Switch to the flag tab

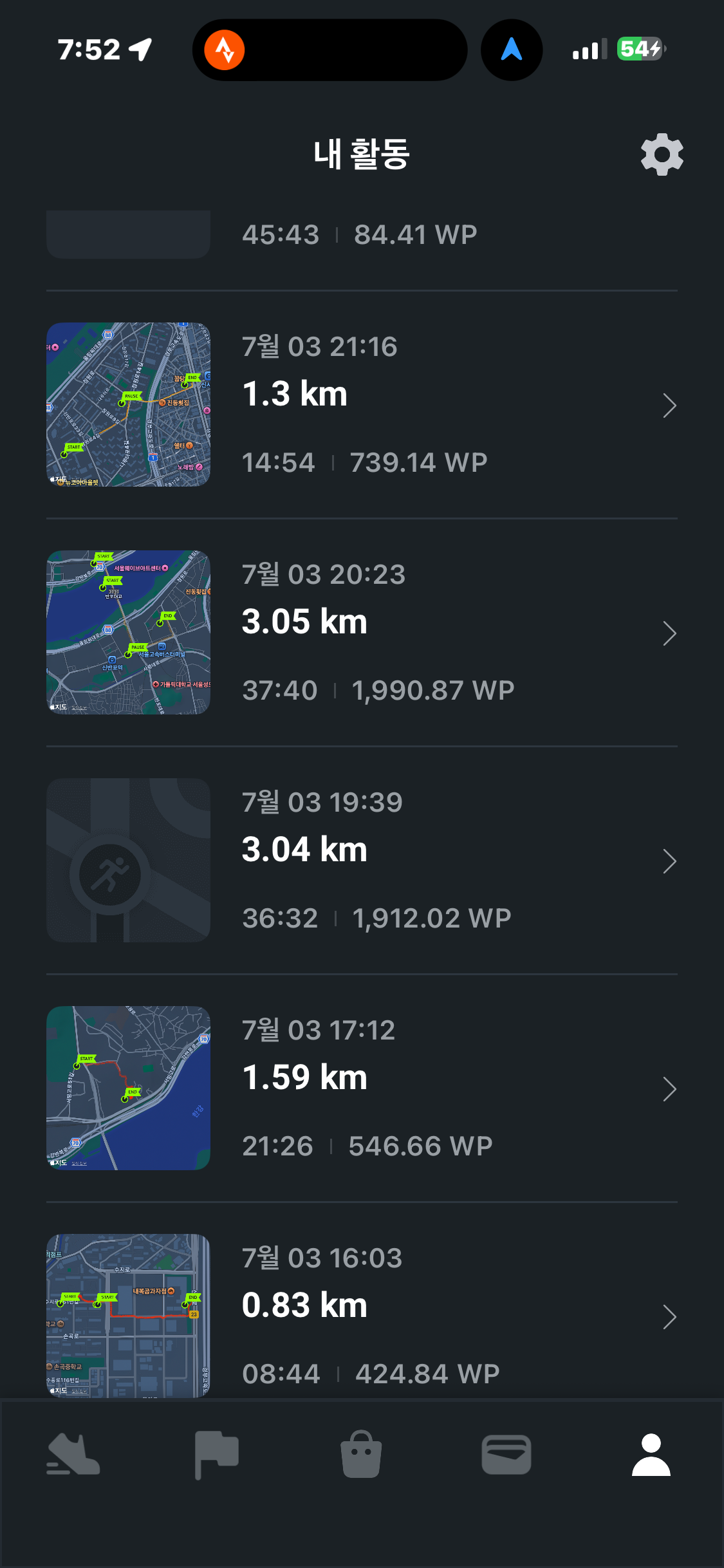tap(217, 1455)
